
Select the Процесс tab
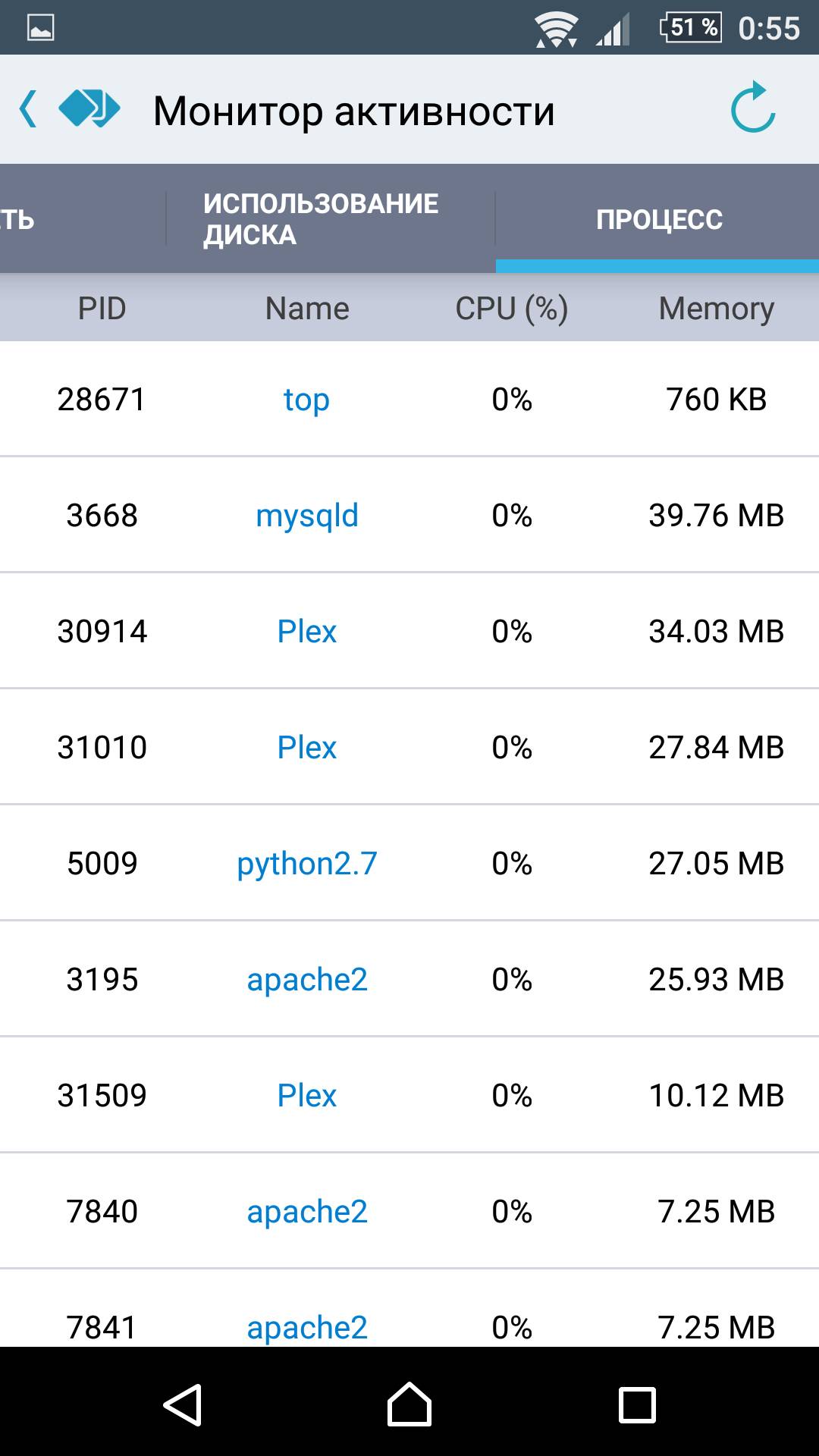click(x=659, y=219)
